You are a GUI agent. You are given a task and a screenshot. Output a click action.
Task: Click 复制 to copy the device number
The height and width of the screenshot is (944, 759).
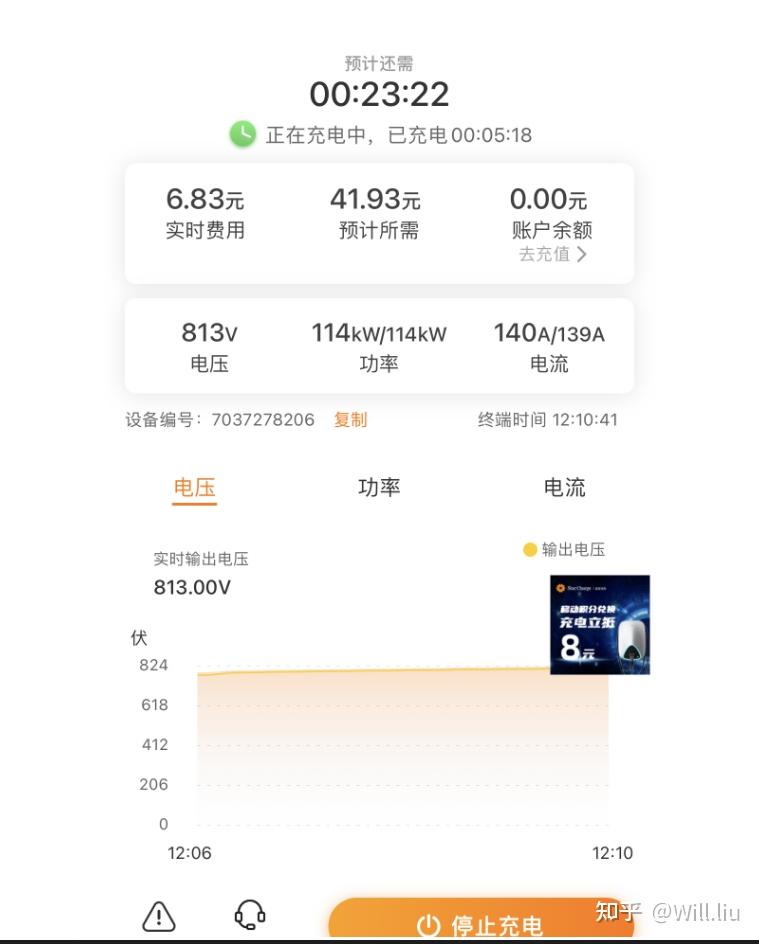click(350, 420)
